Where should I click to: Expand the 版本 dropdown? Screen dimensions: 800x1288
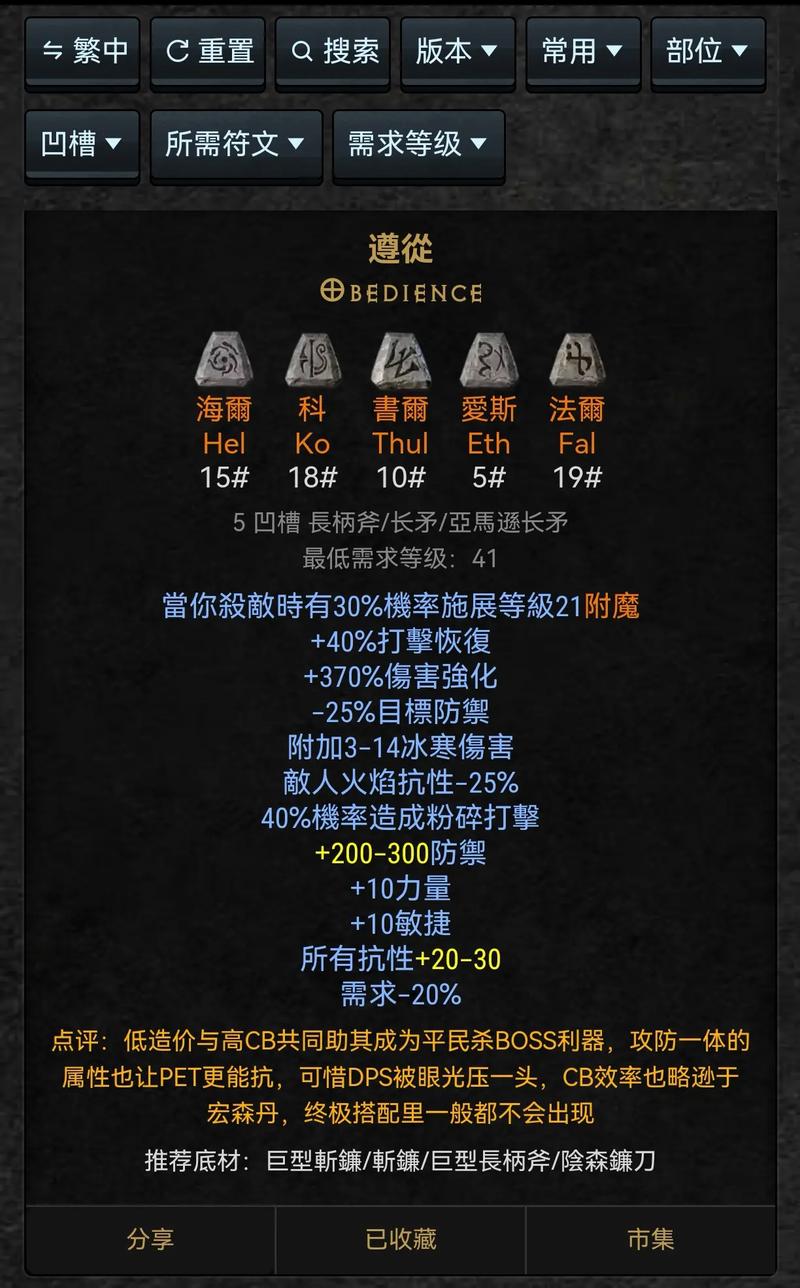point(458,51)
